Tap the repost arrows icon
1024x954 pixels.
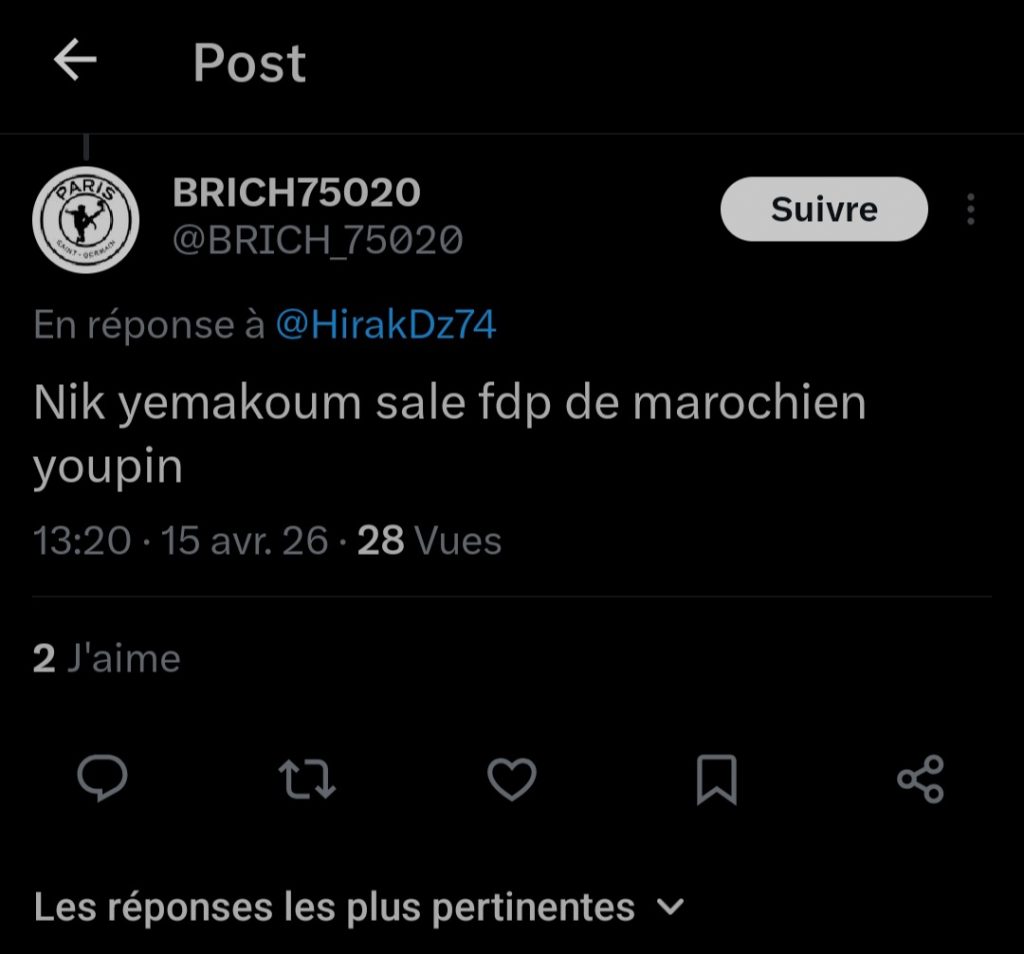307,780
